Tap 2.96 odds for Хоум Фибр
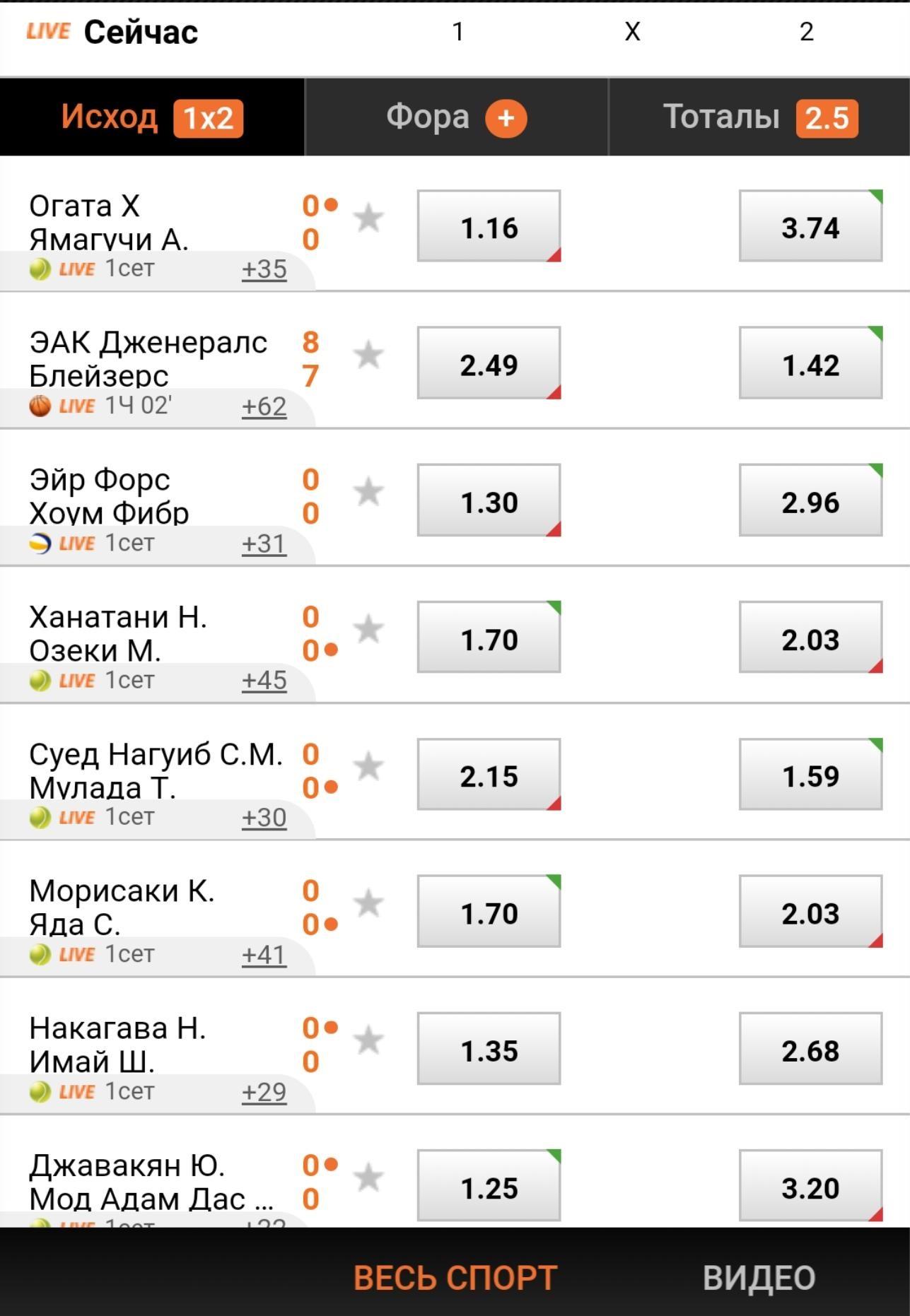The image size is (910, 1316). click(810, 501)
